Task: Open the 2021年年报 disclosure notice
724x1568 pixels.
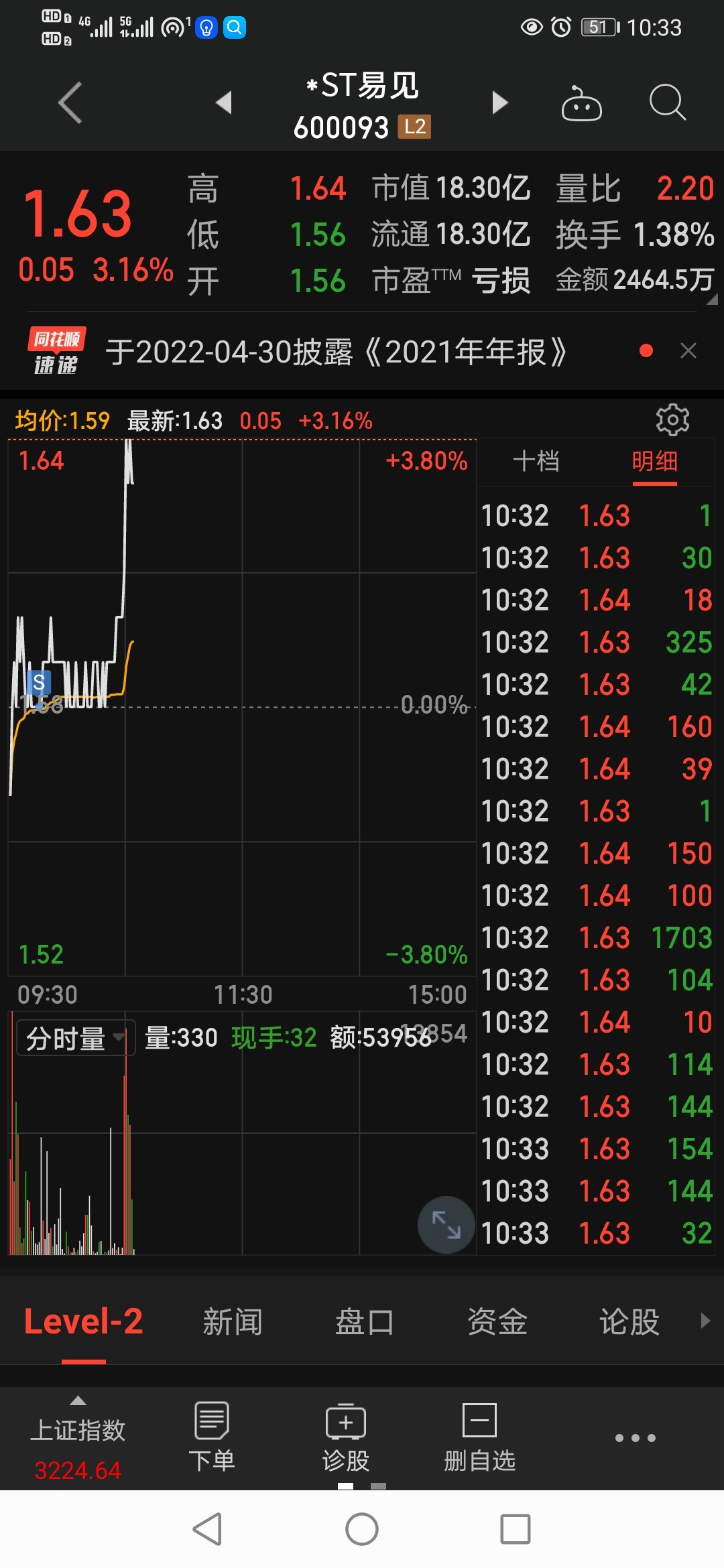Action: (336, 352)
